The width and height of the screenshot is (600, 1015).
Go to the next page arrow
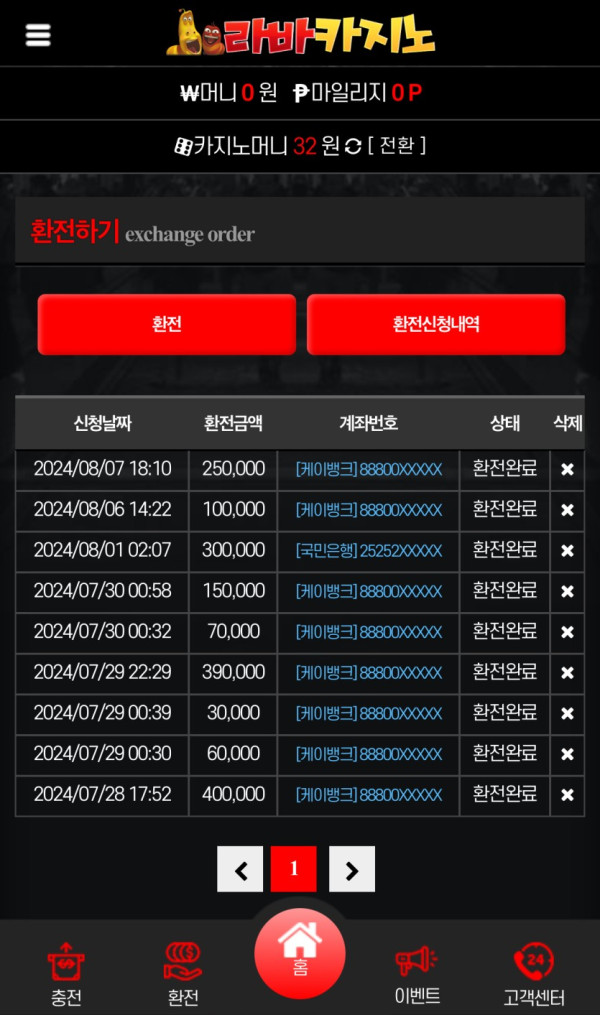click(352, 869)
